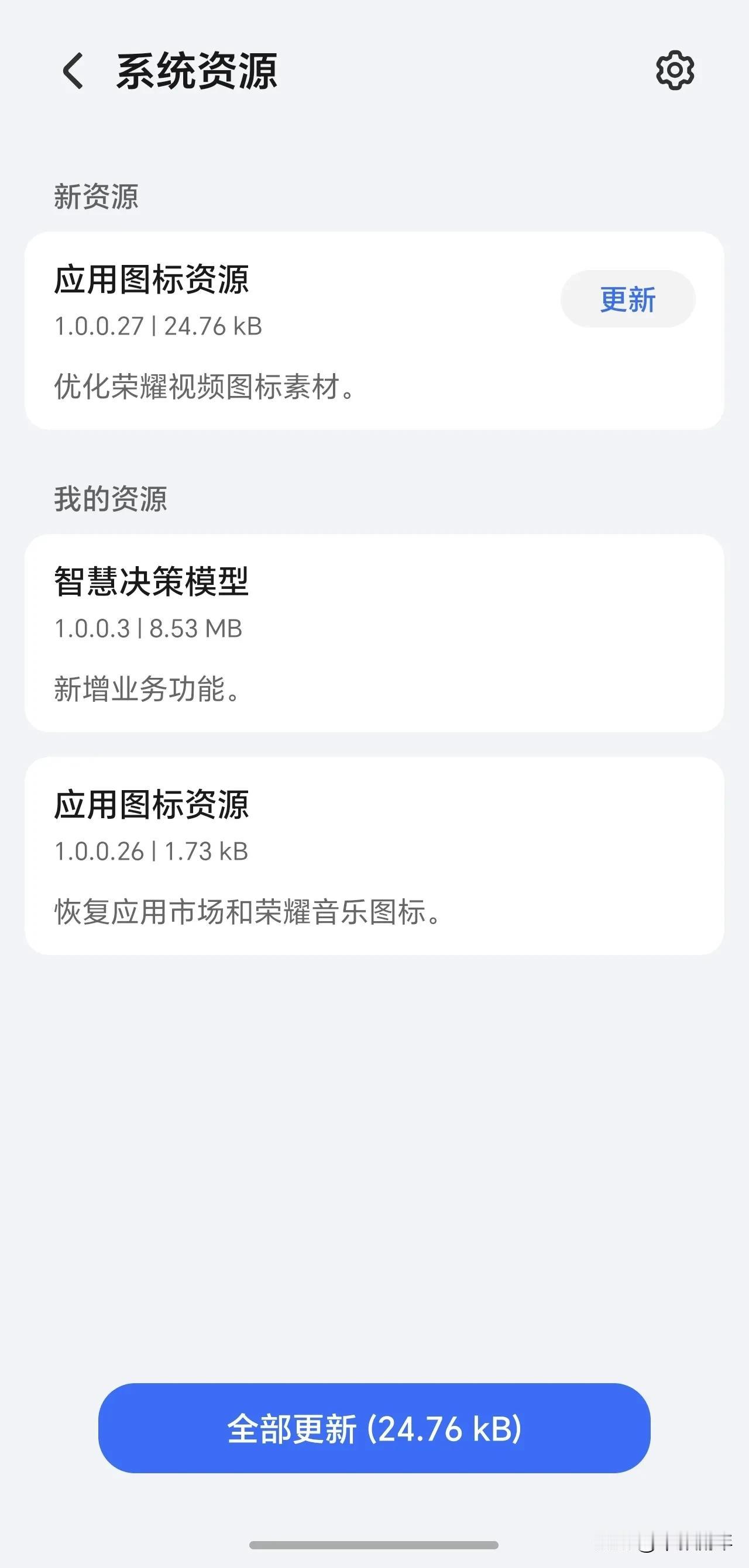This screenshot has width=749, height=1568.
Task: Tap 更新 for 应用图标资源 1.0.0.27
Action: 627,299
